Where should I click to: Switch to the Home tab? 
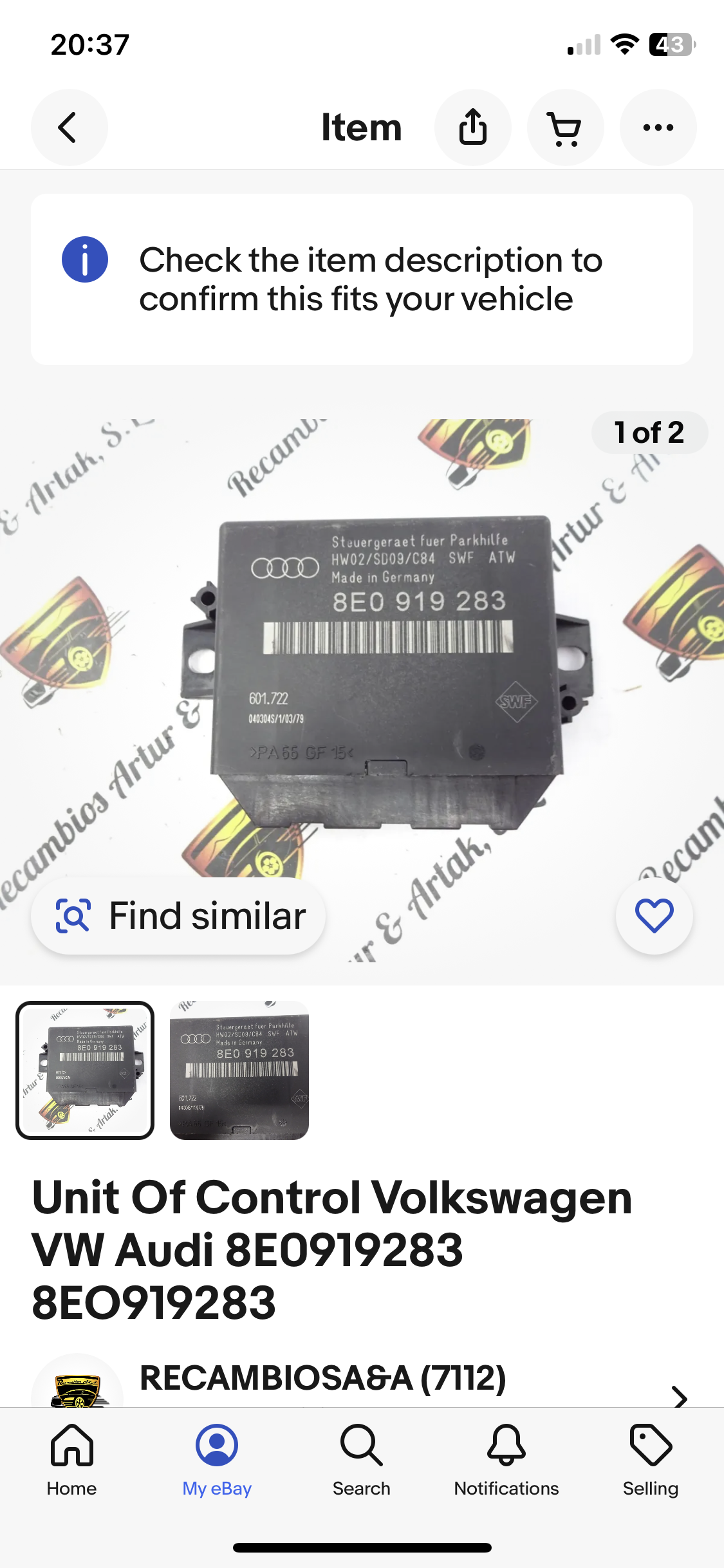[71, 1461]
